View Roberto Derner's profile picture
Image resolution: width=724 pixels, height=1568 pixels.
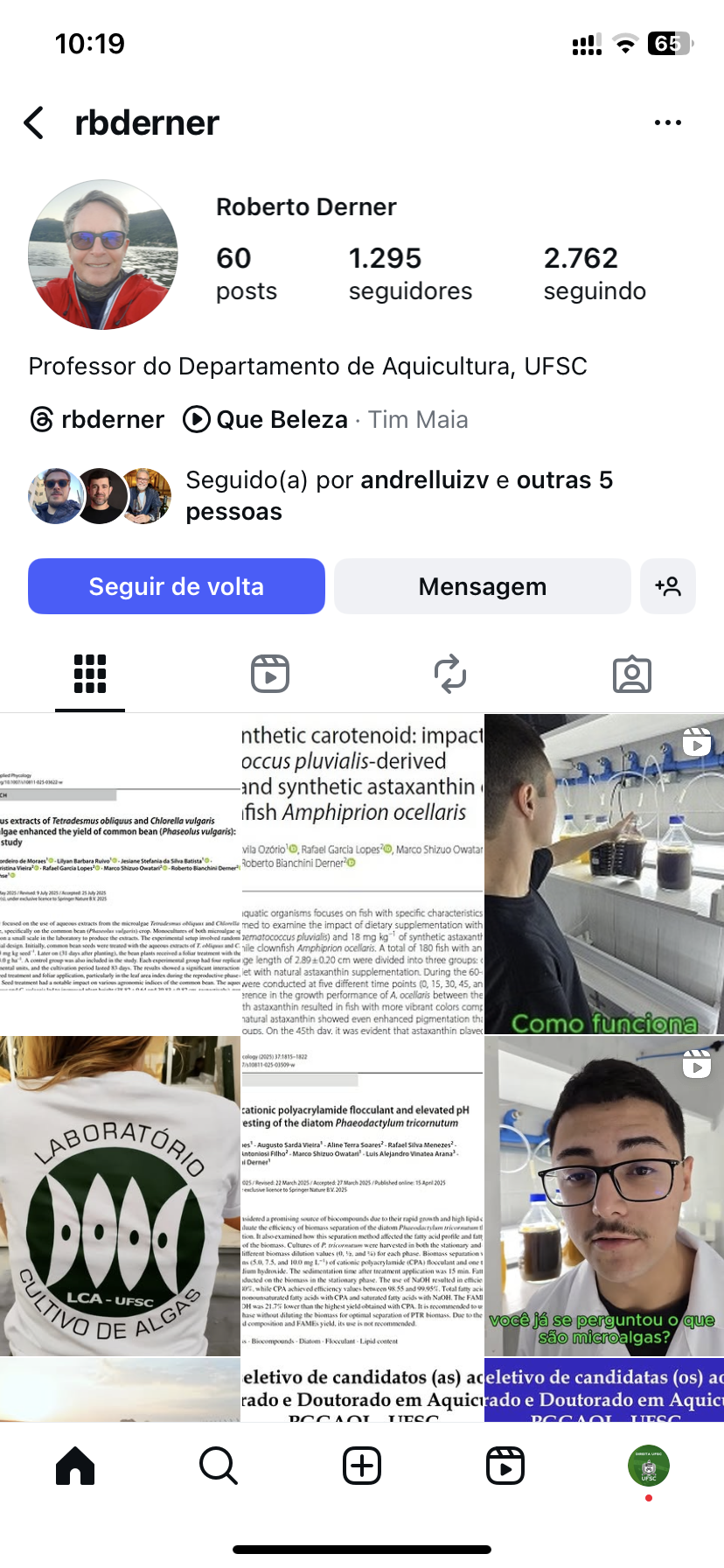103,255
